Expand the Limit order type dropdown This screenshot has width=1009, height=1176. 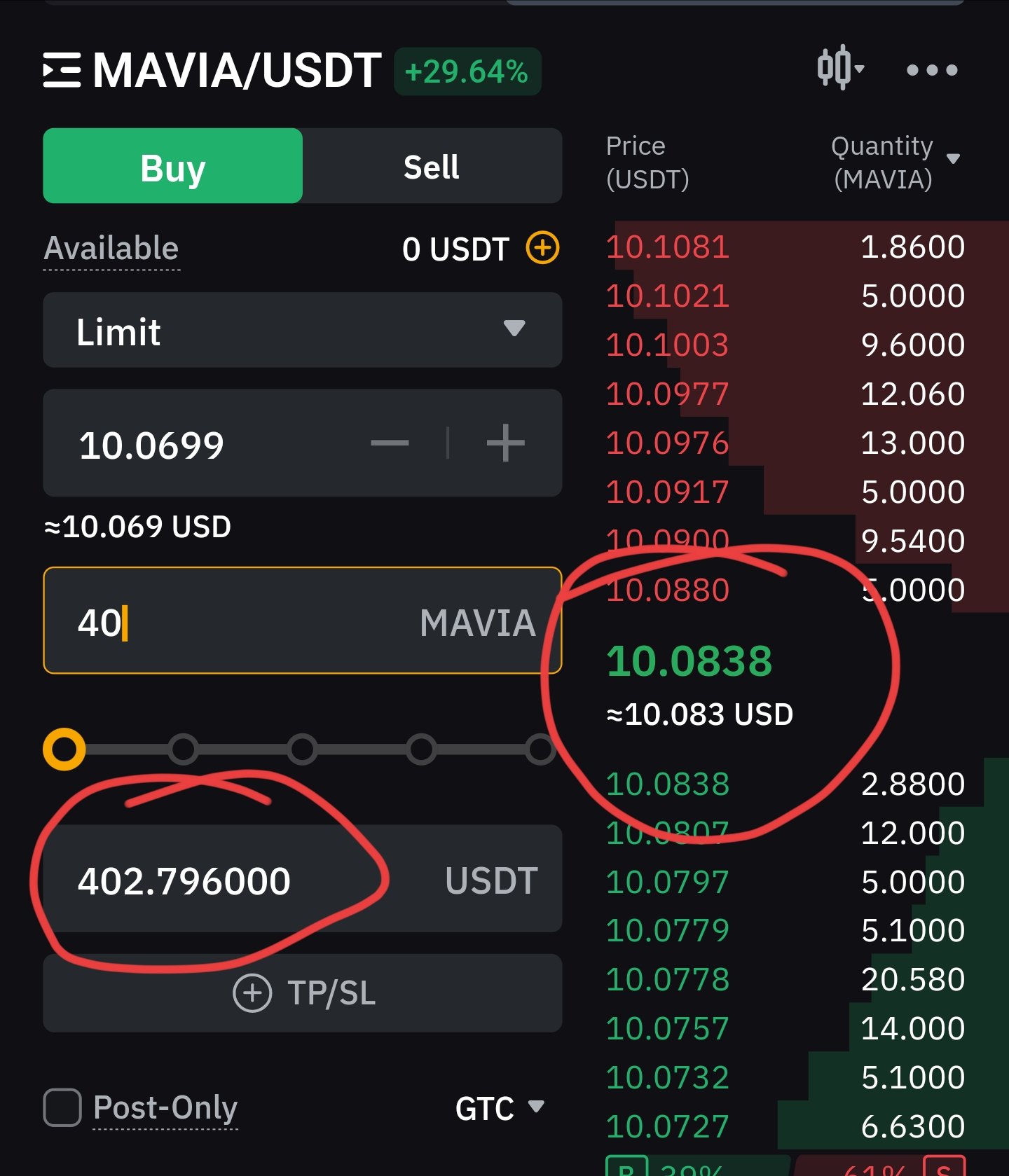coord(302,331)
